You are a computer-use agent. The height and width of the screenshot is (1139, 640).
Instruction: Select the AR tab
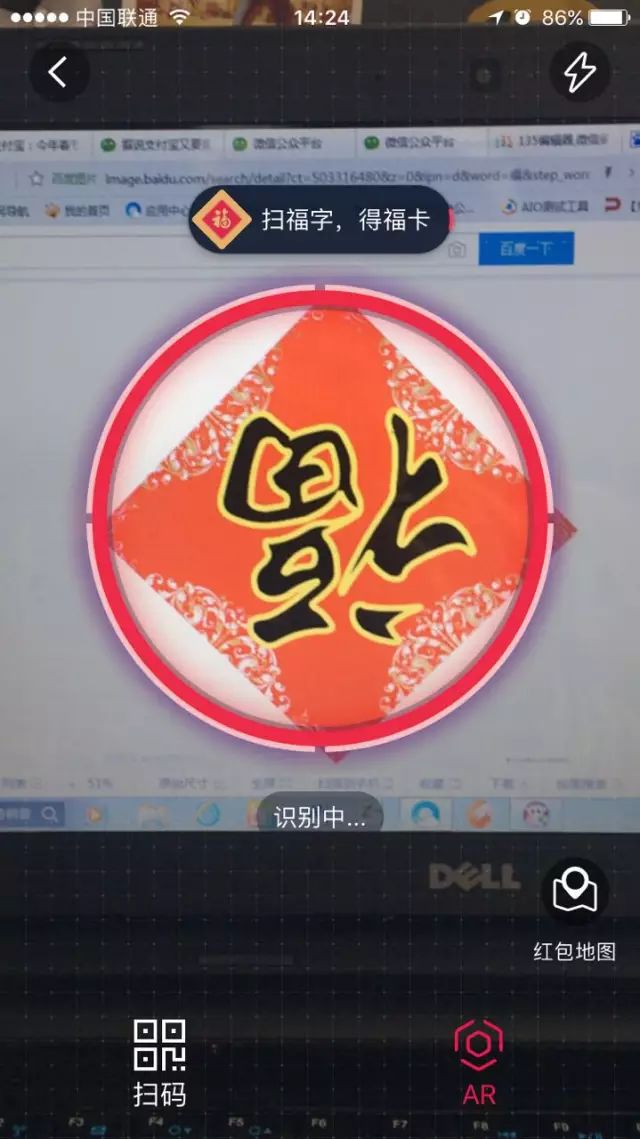click(478, 1062)
